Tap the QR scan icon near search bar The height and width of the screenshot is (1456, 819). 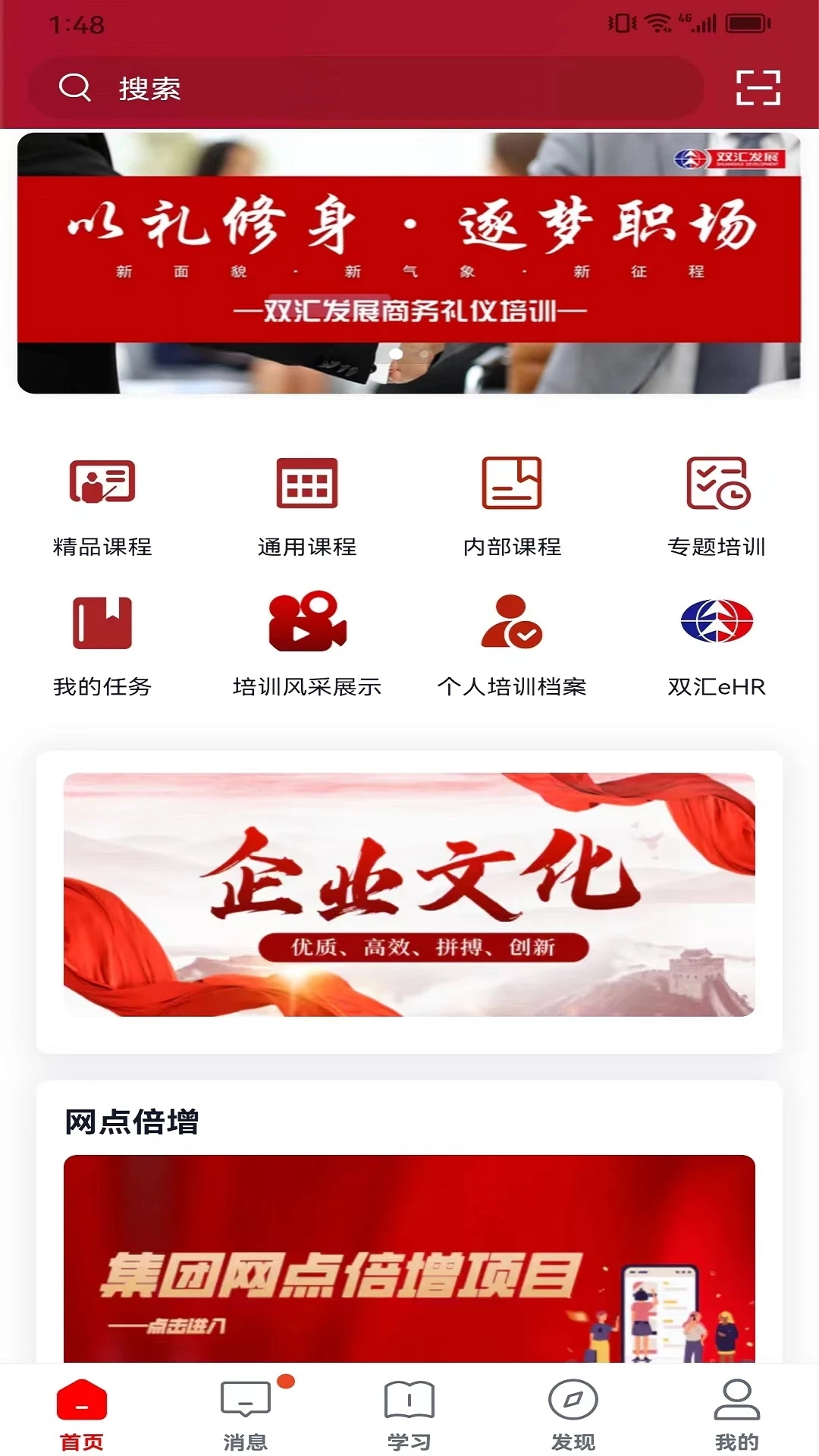[x=758, y=88]
